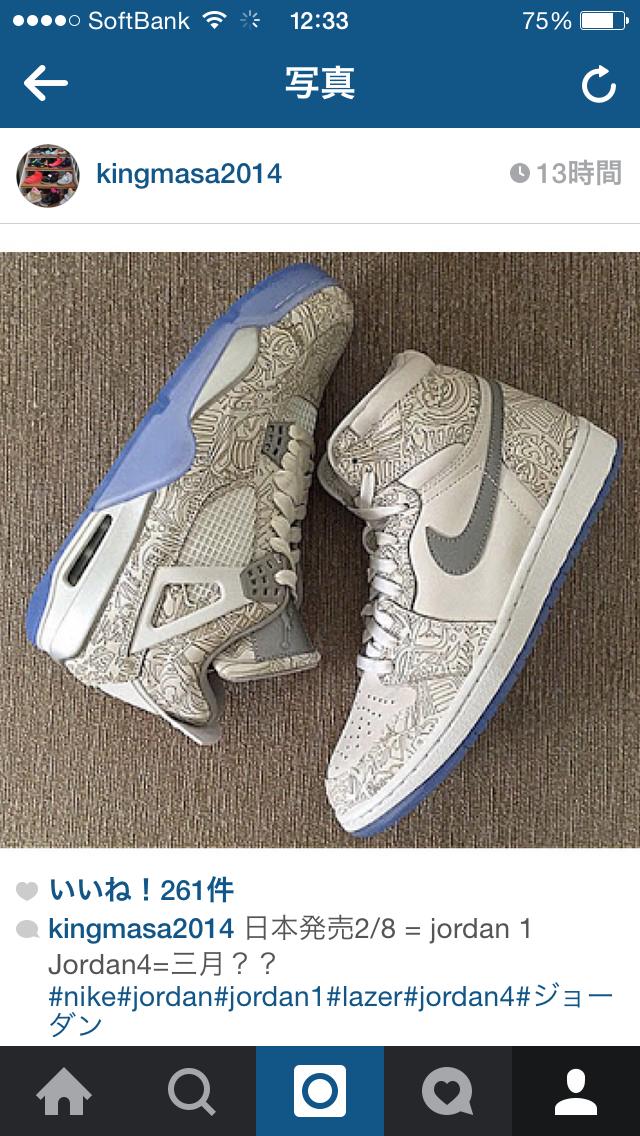The height and width of the screenshot is (1136, 640).
Task: Switch to the Search/Explore tab
Action: [192, 1092]
